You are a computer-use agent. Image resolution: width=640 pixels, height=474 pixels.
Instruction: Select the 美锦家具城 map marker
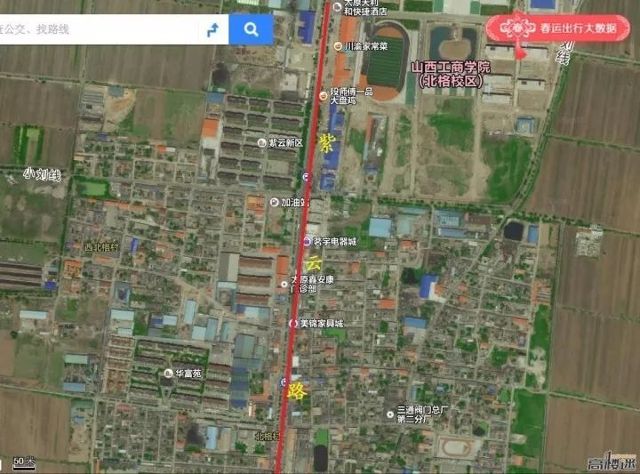pos(292,323)
